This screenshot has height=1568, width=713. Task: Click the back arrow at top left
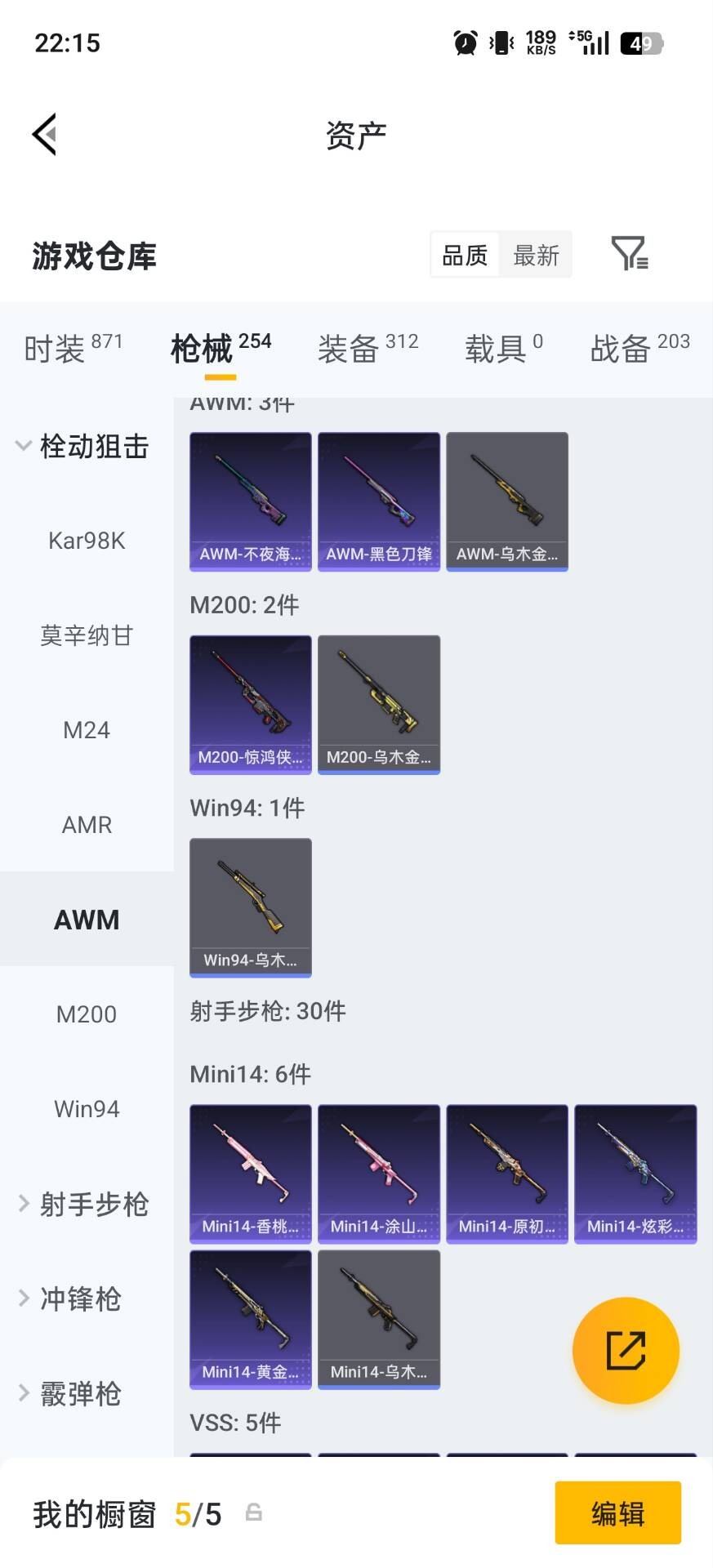[45, 133]
